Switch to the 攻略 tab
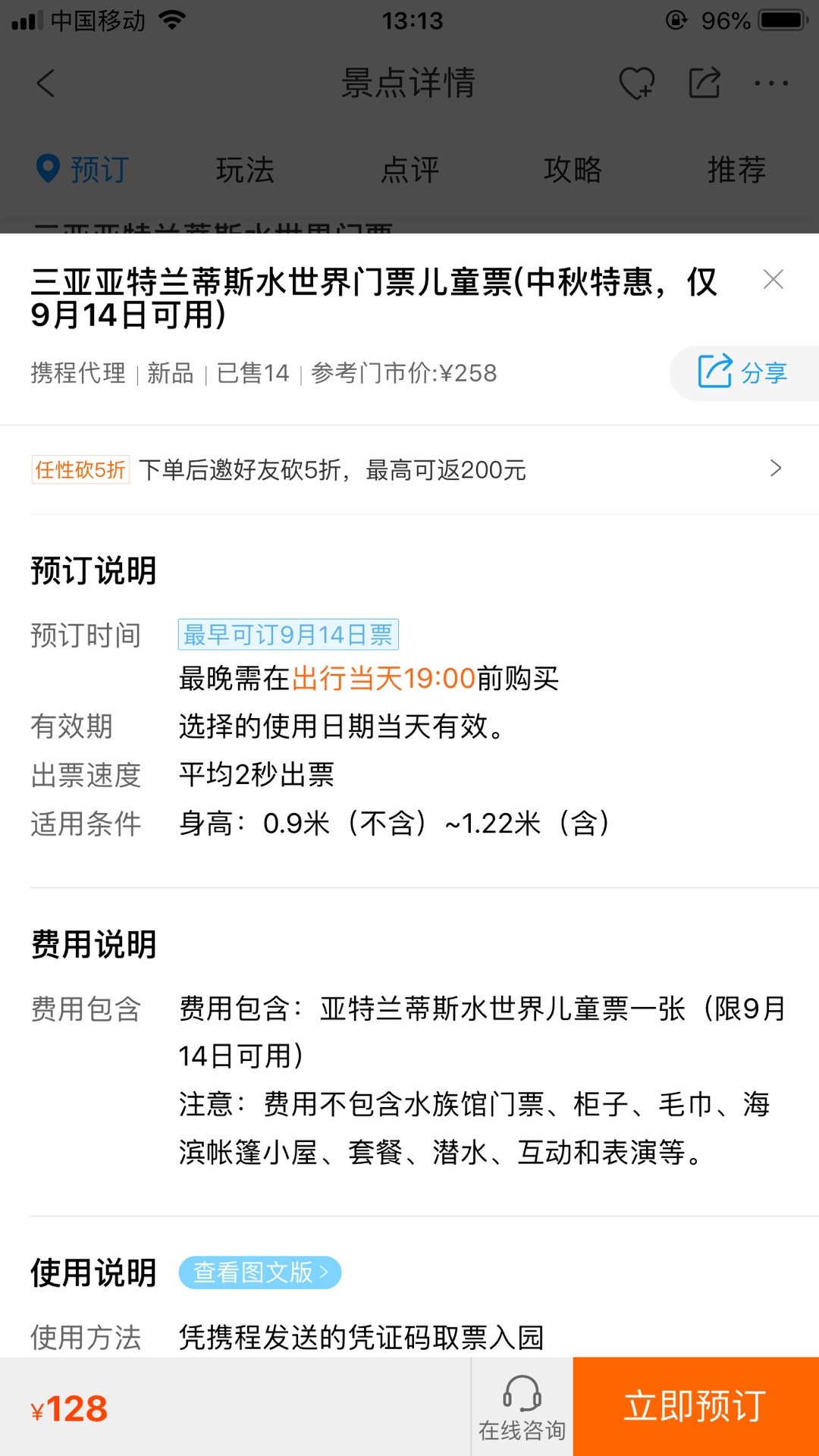819x1456 pixels. pos(573,169)
